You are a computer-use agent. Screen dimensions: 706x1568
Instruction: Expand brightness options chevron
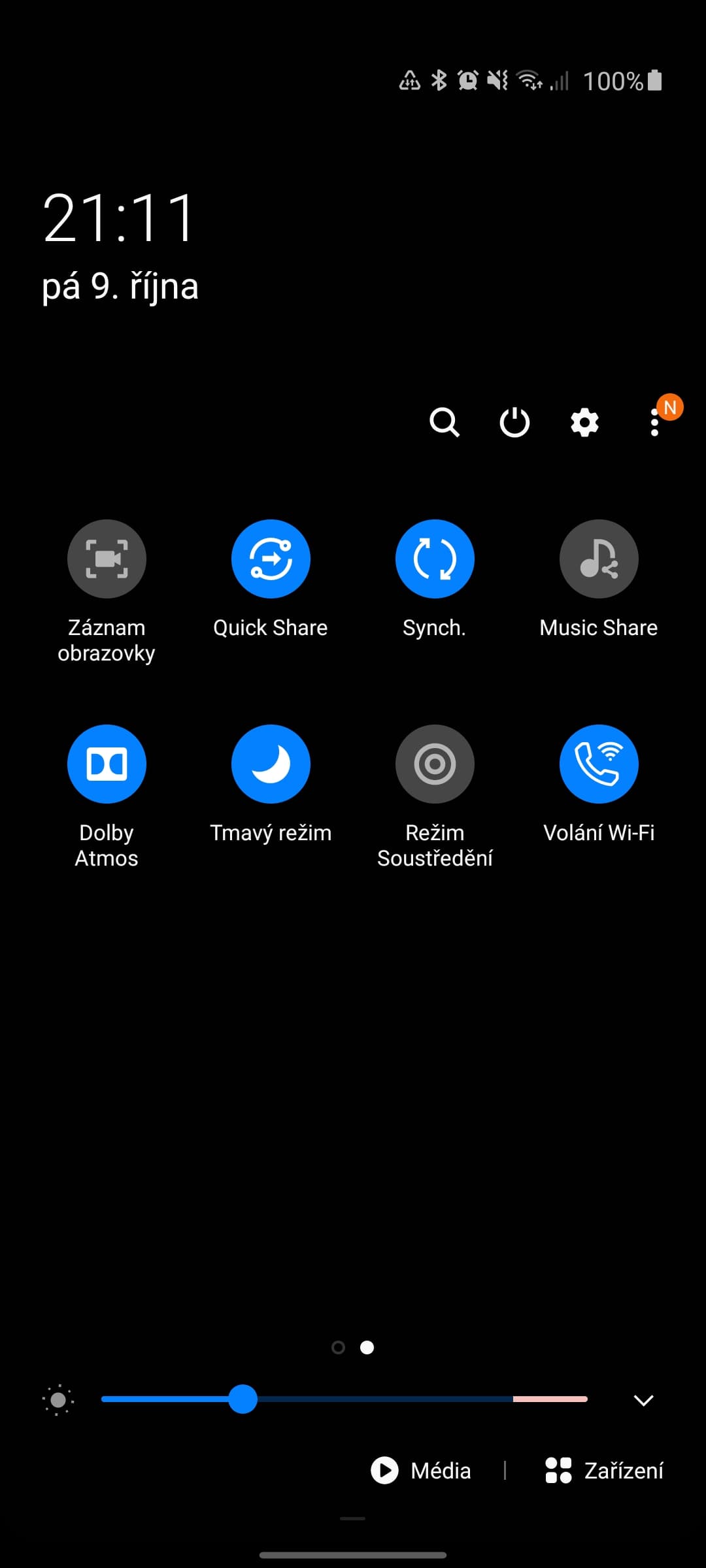click(644, 1399)
